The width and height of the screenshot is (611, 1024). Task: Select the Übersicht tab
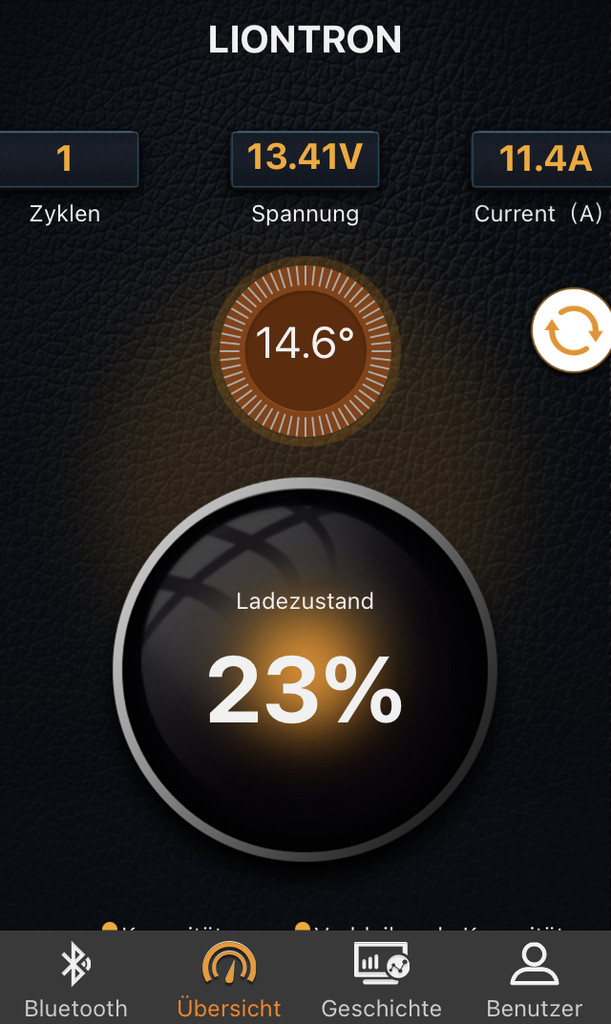click(x=229, y=978)
